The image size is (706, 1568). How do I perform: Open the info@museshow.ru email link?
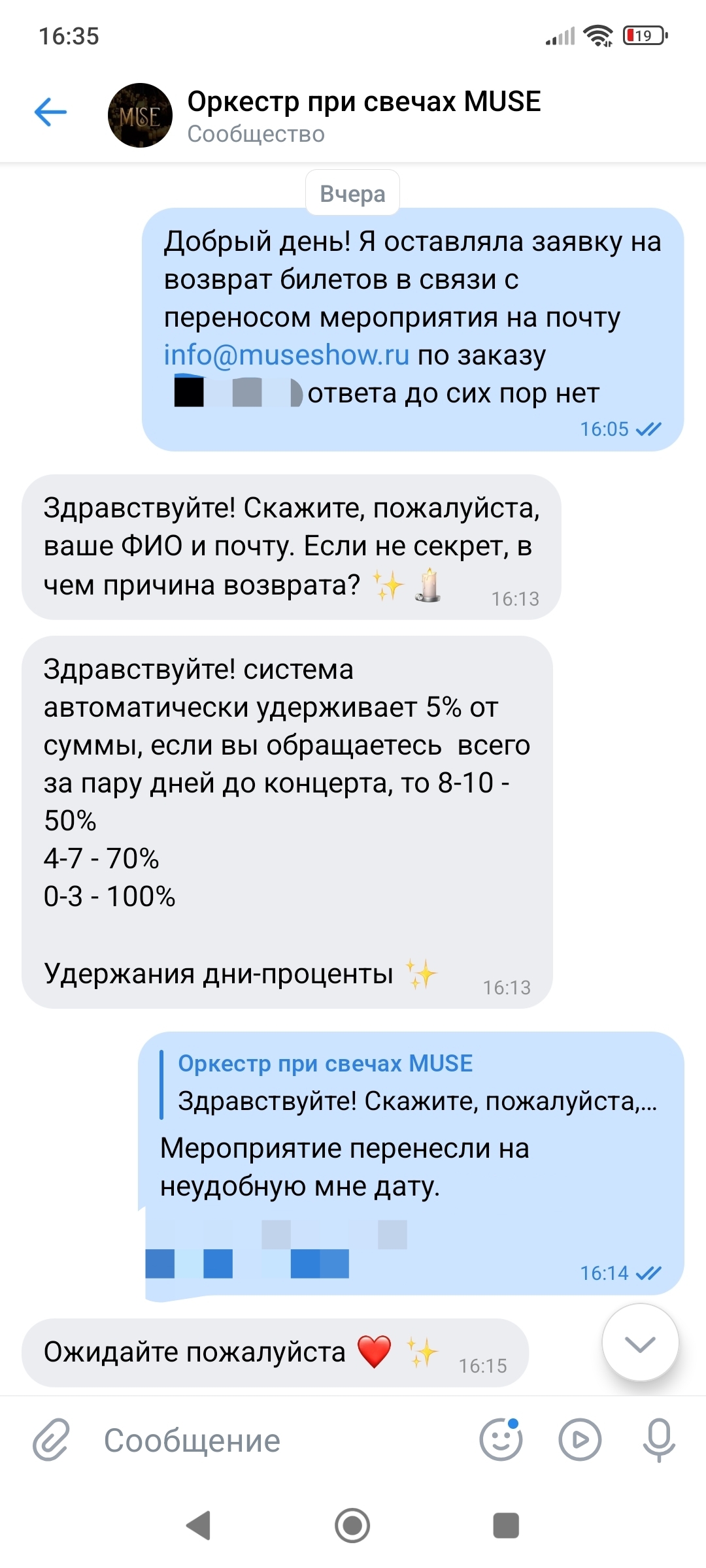(x=286, y=355)
